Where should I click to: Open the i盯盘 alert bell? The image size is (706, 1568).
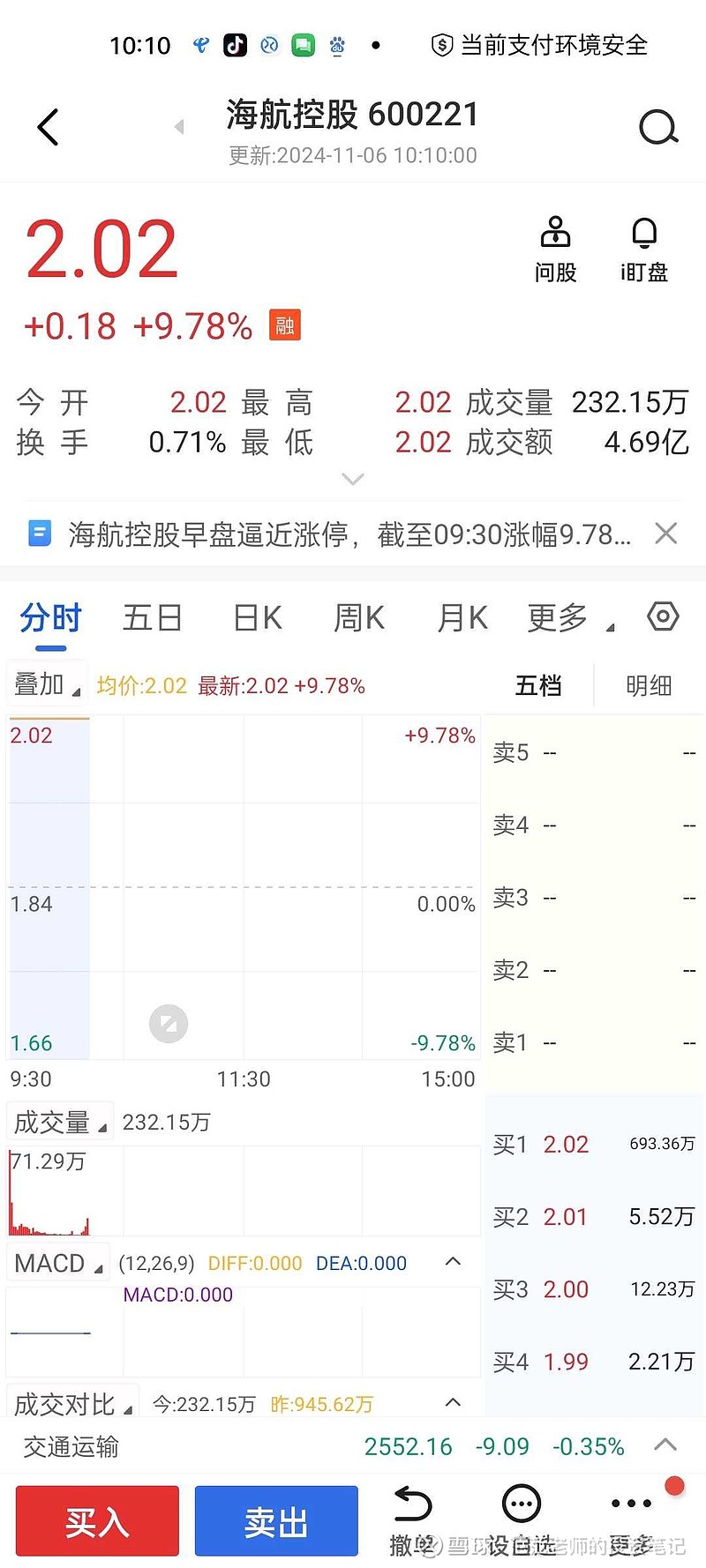point(644,250)
